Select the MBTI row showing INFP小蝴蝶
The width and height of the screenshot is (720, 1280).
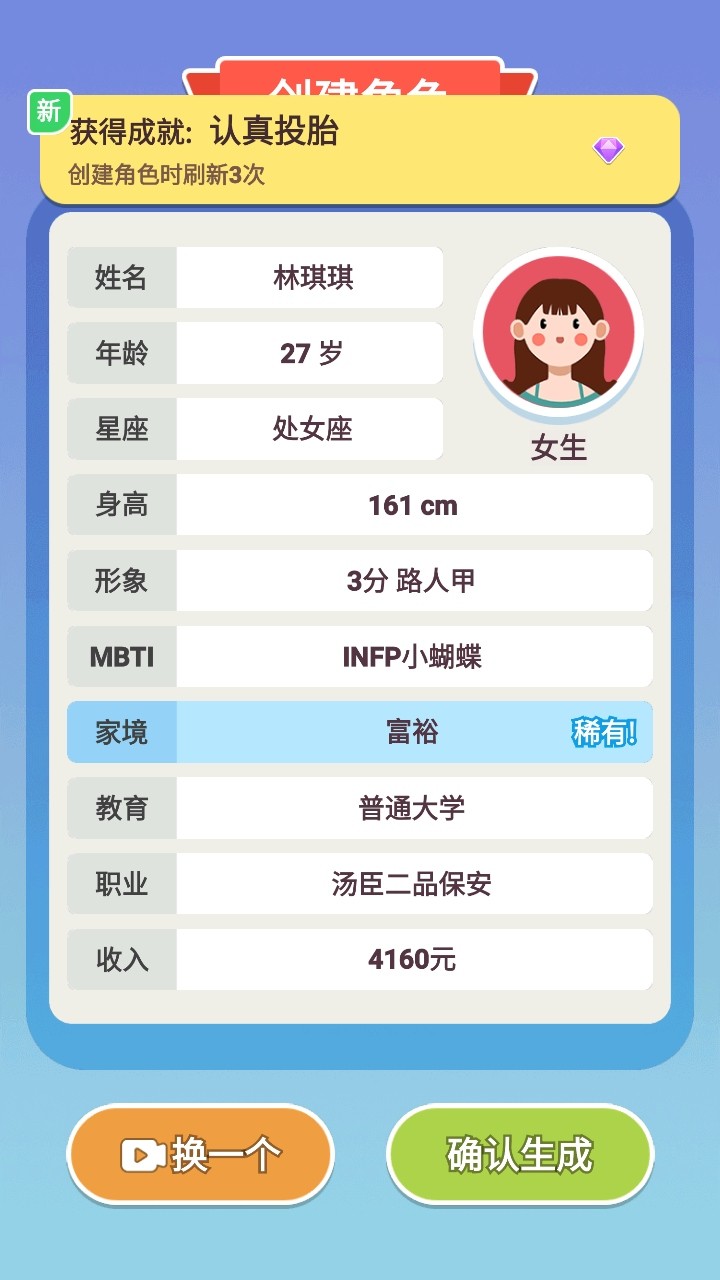[x=414, y=657]
